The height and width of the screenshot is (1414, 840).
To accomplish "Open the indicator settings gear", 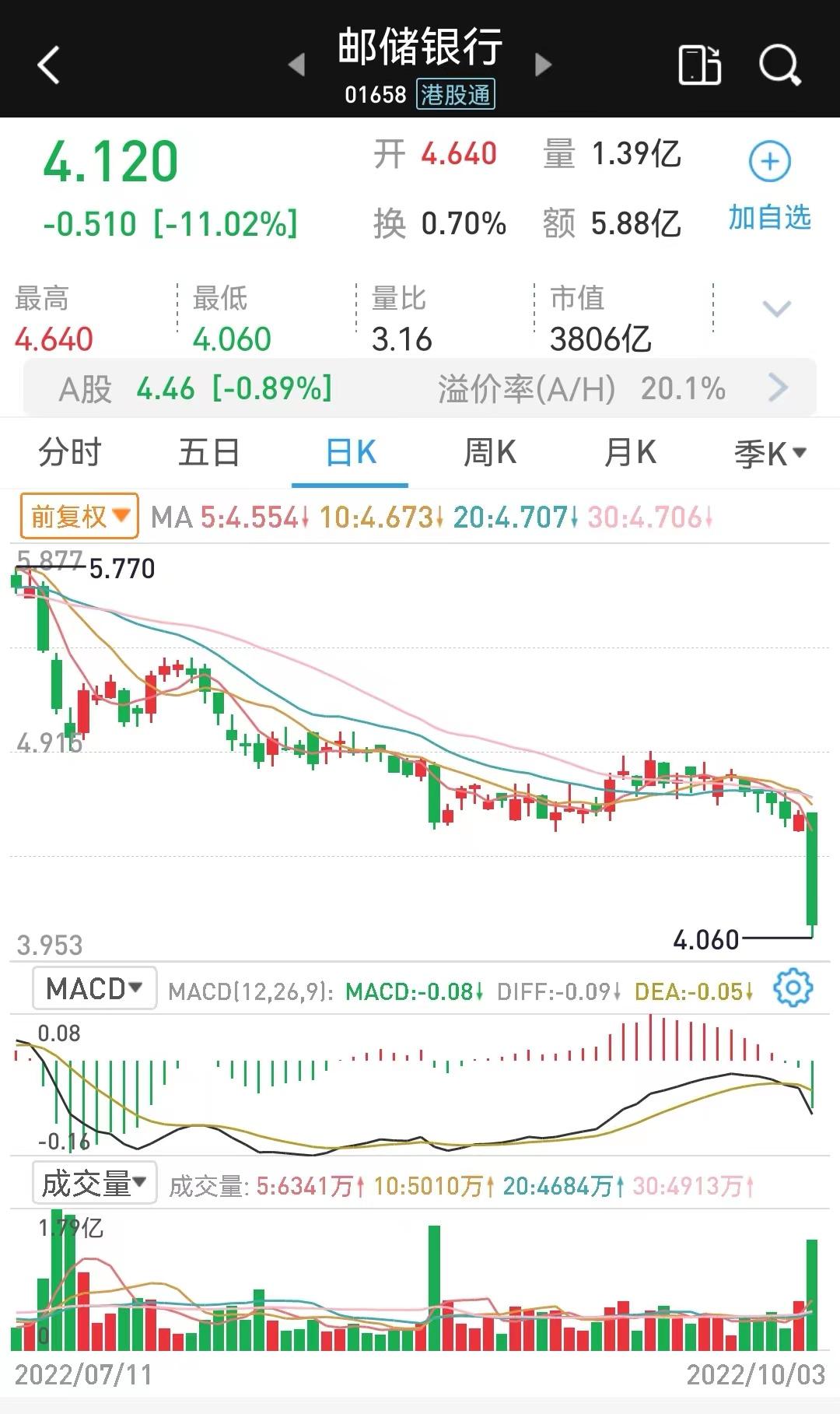I will pos(793,988).
